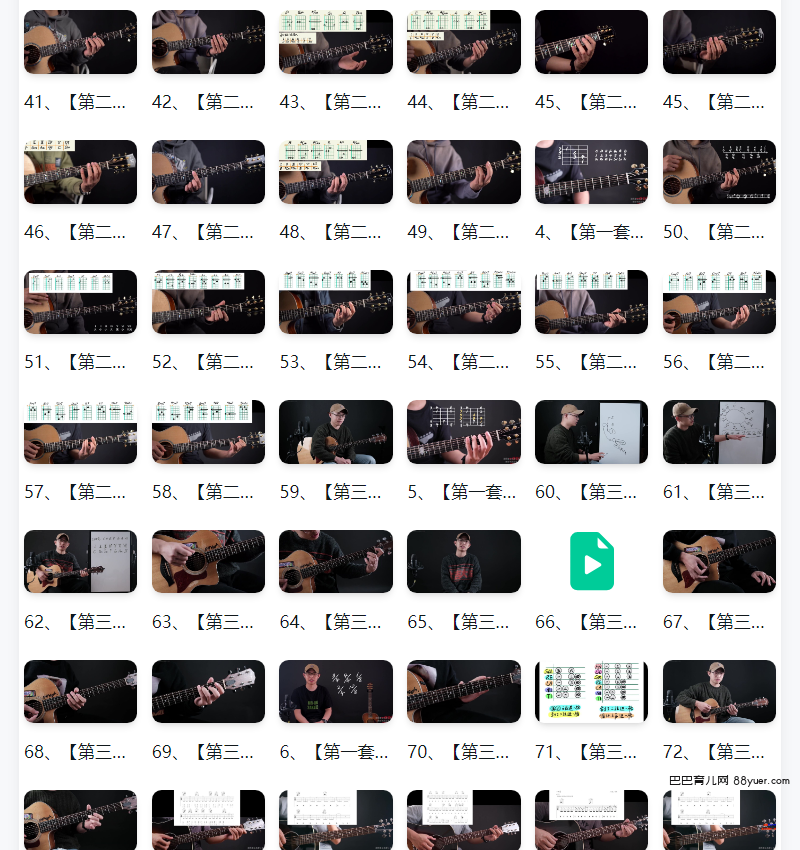Open video 53 【第二…

pyautogui.click(x=336, y=302)
